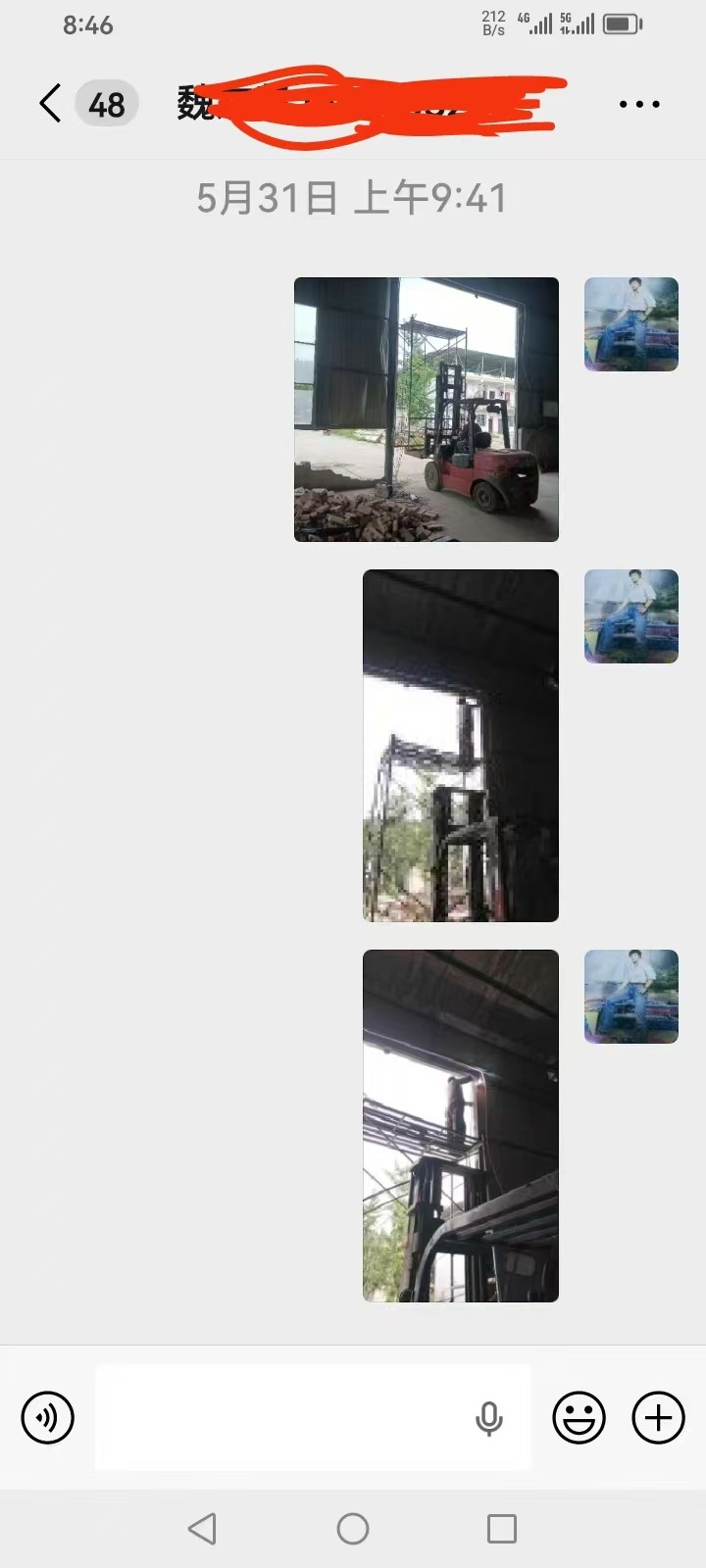The image size is (706, 1568).
Task: Open the emoji sticker panel
Action: (x=580, y=1417)
